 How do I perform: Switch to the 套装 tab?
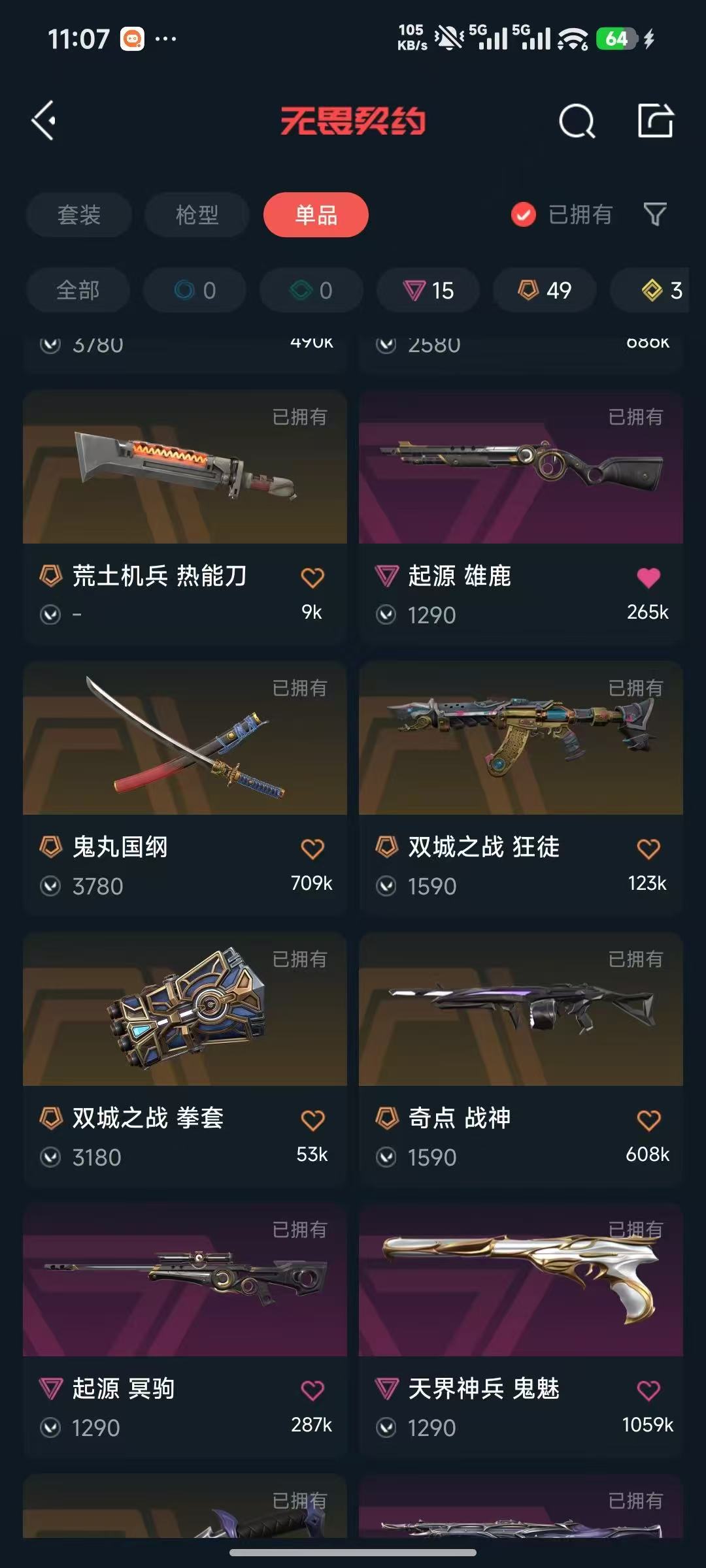[x=78, y=215]
